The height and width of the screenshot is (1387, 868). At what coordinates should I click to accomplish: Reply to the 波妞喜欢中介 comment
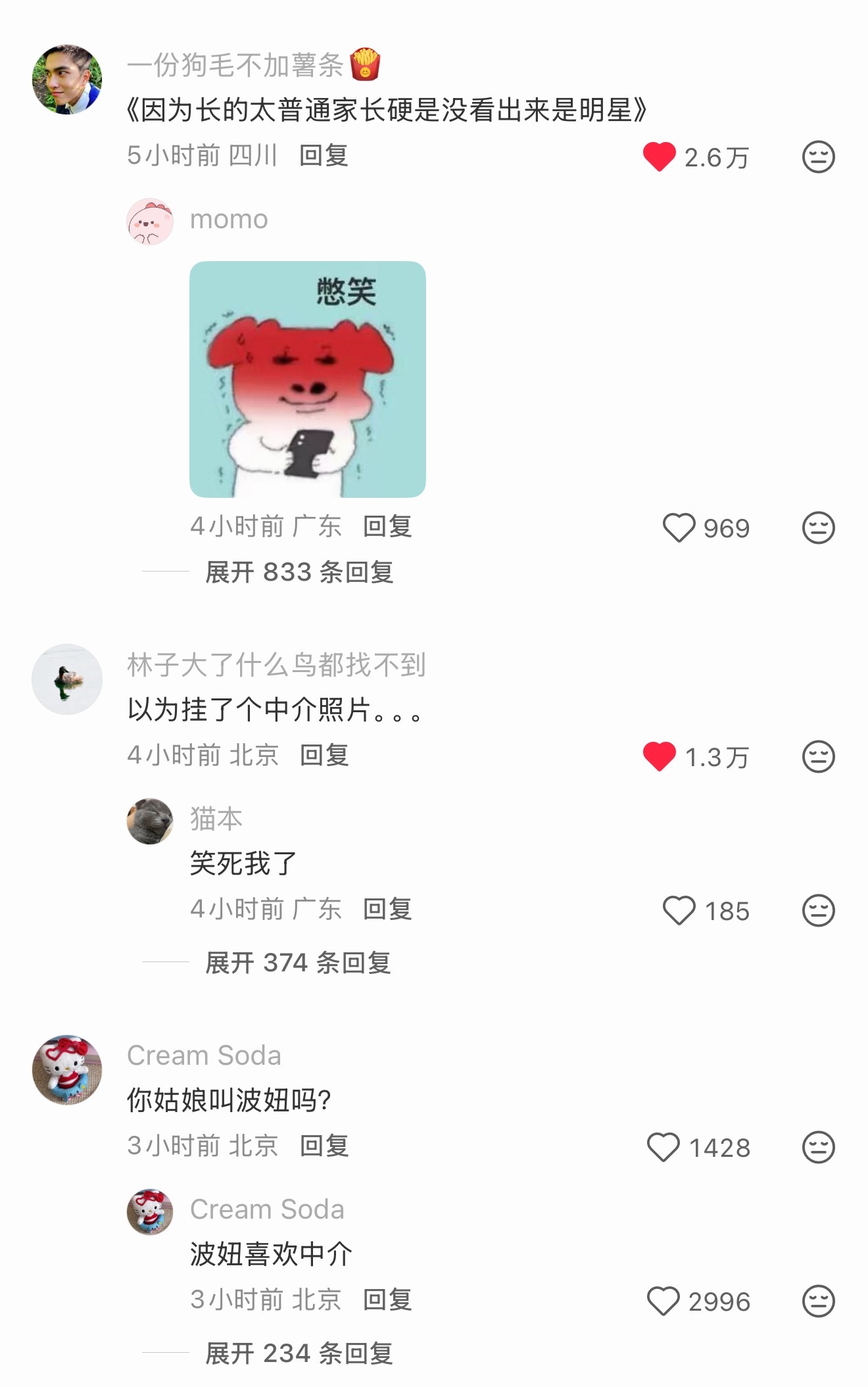click(x=387, y=1300)
